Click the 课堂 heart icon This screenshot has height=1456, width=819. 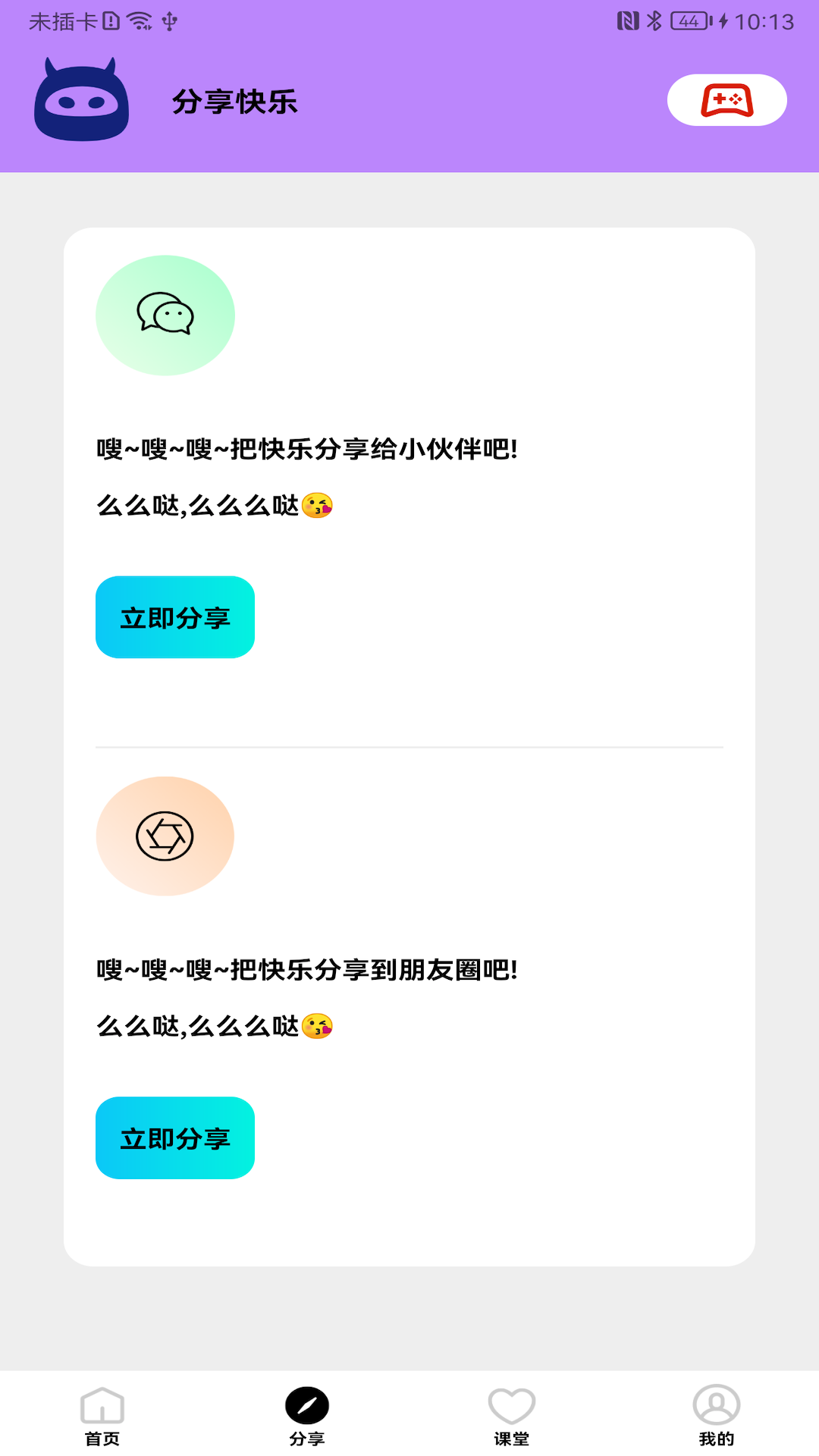pyautogui.click(x=512, y=1404)
